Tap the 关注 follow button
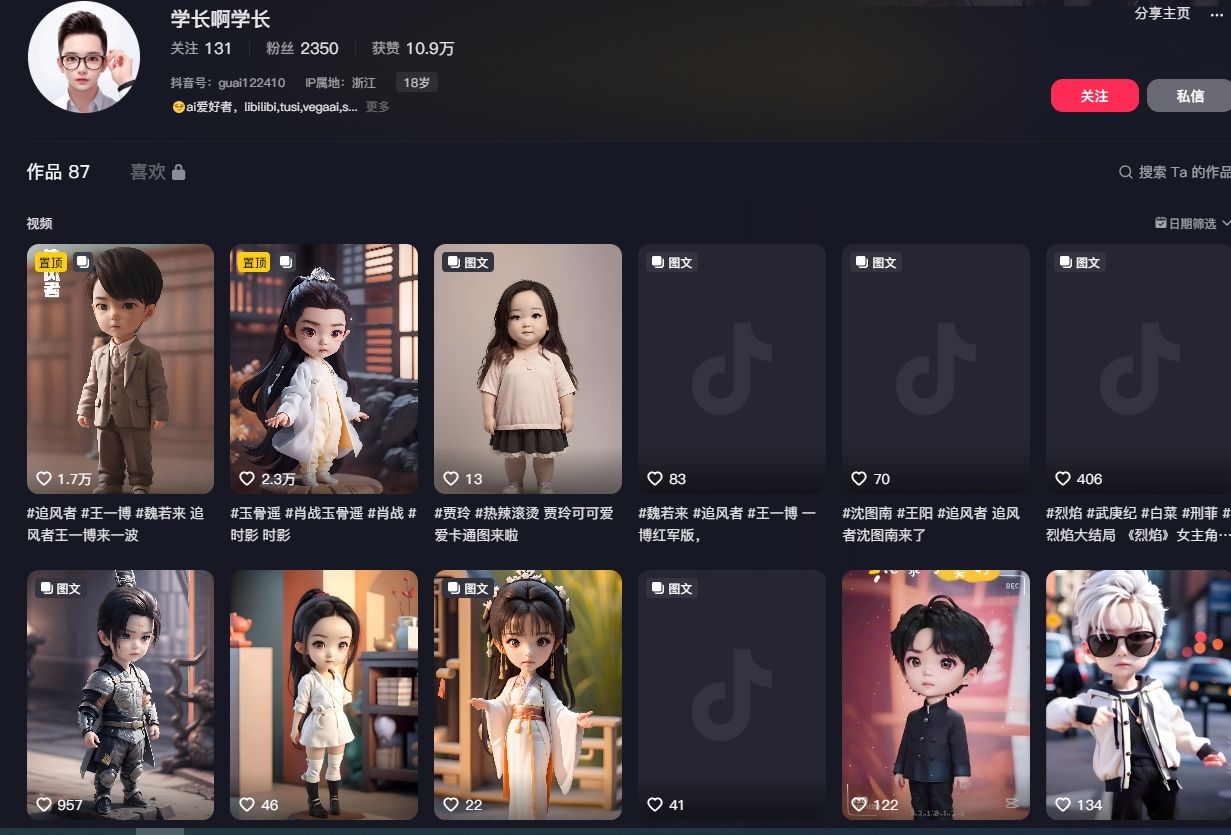 pos(1094,96)
